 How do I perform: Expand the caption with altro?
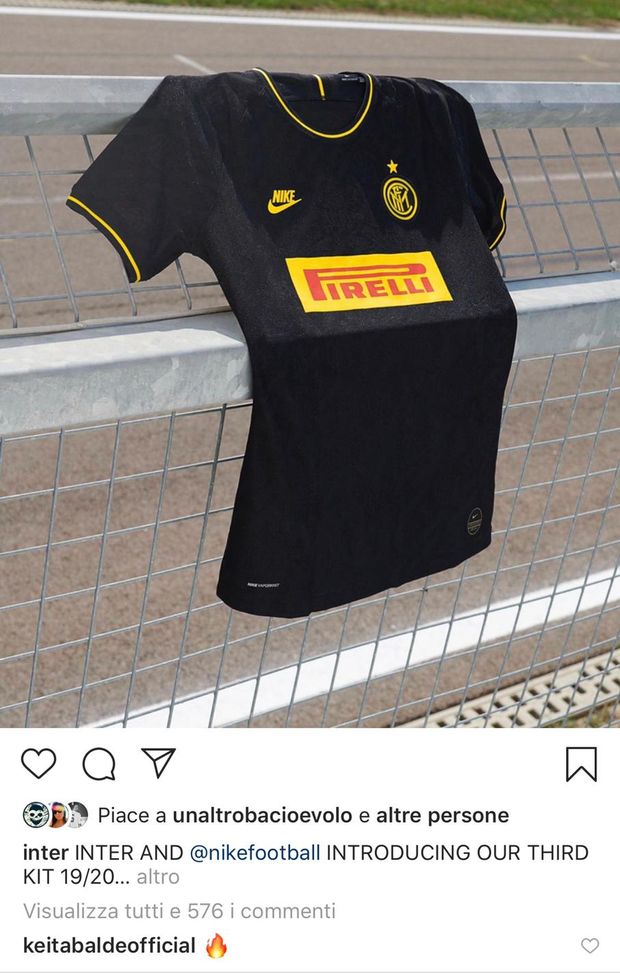(x=157, y=877)
